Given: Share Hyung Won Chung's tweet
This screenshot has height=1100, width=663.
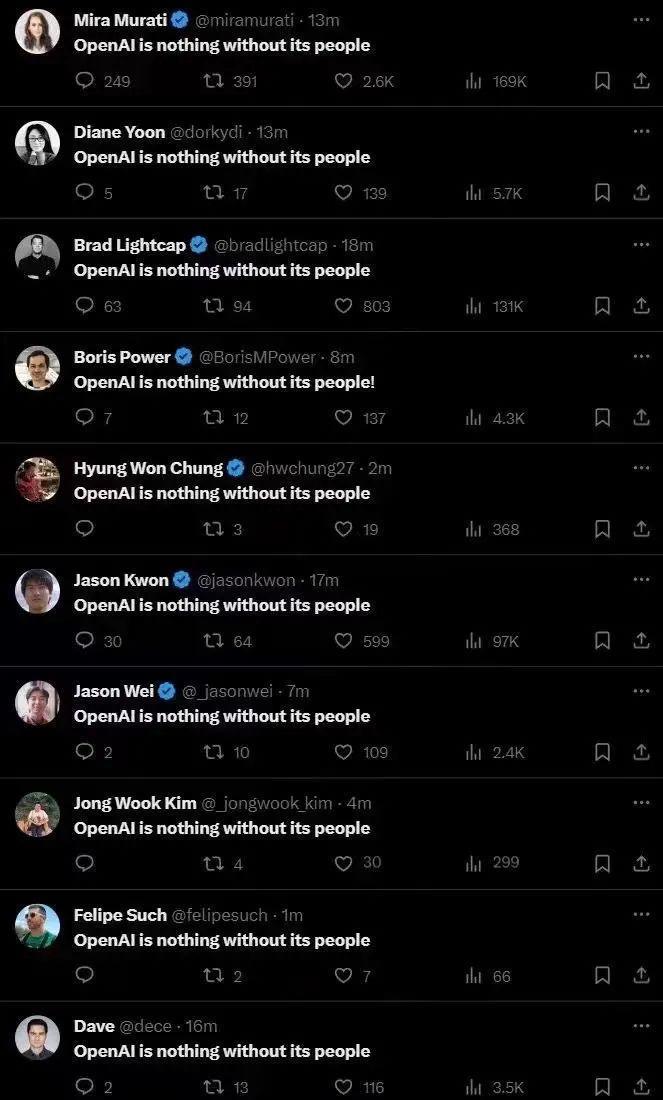Looking at the screenshot, I should [642, 529].
